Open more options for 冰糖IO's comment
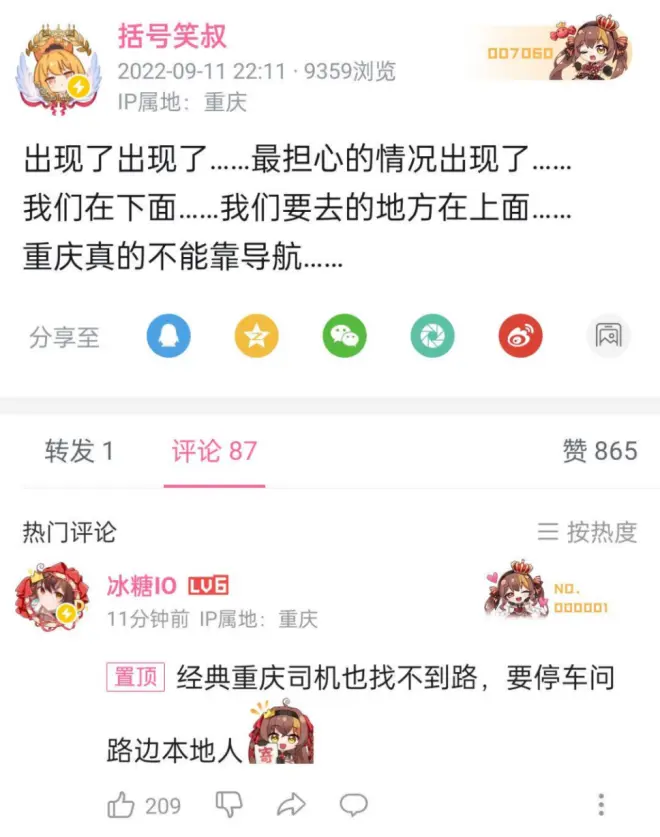 point(601,804)
